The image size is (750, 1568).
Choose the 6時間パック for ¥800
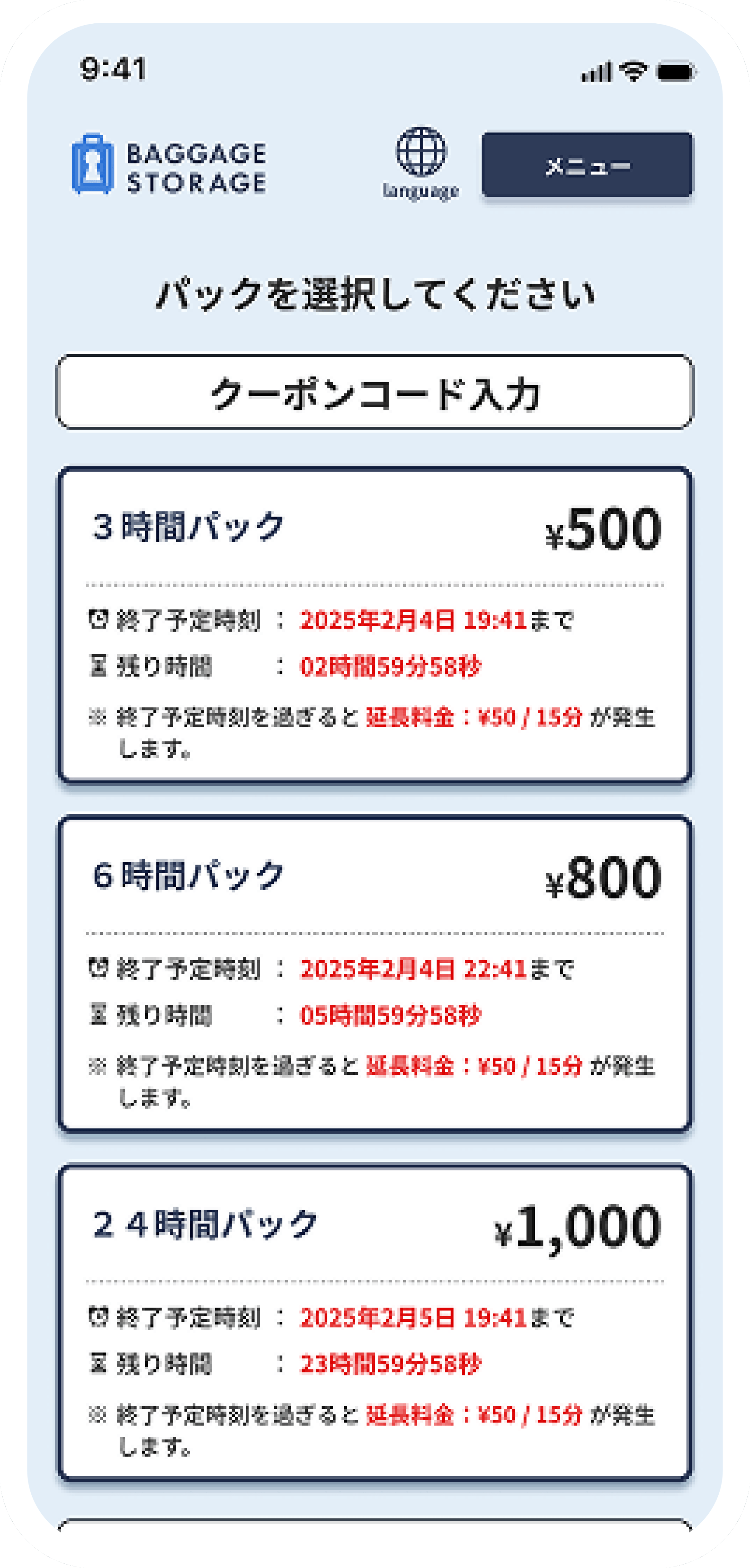tap(375, 973)
